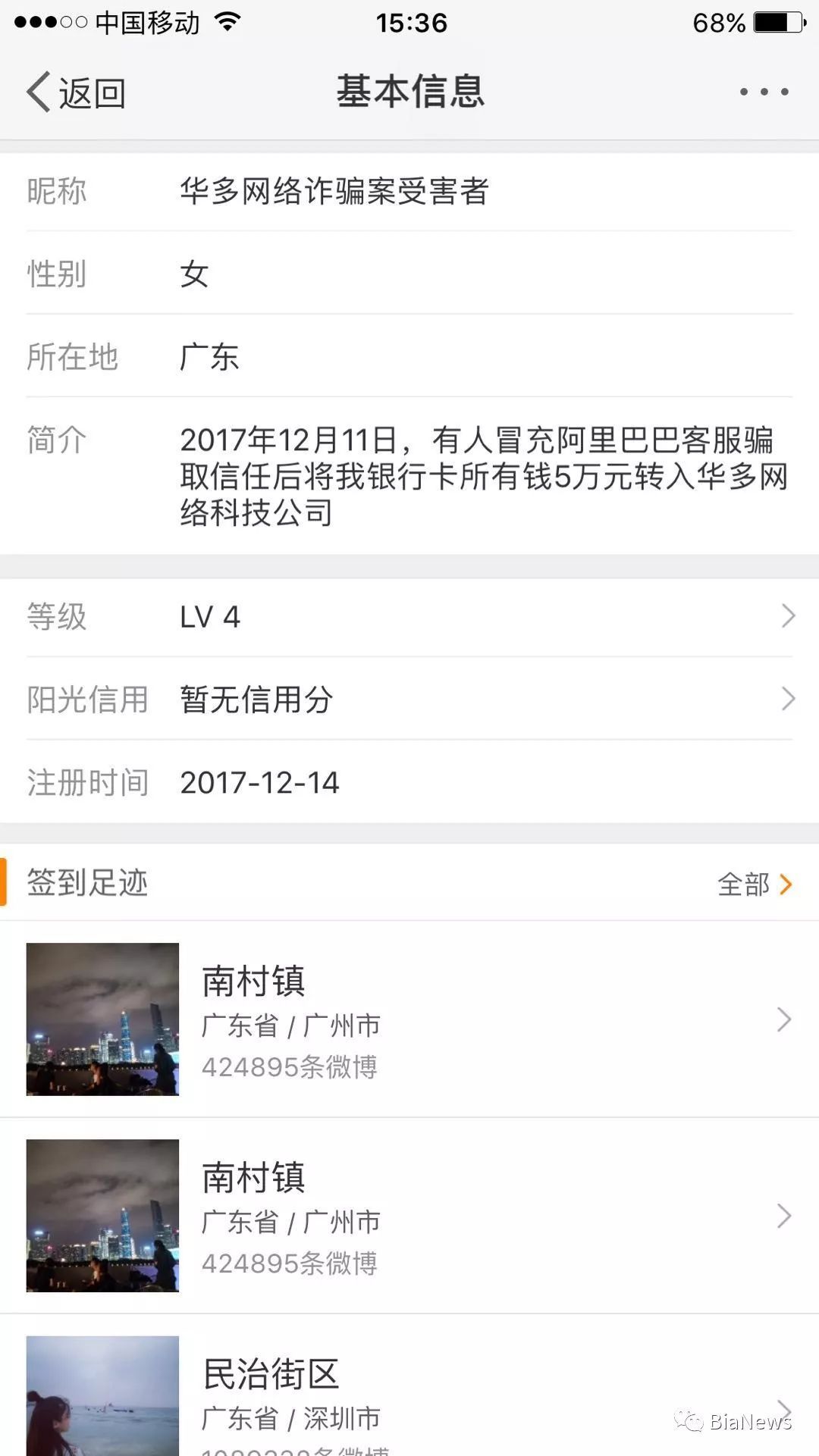819x1456 pixels.
Task: Tap the first city skyline thumbnail
Action: pyautogui.click(x=102, y=1019)
